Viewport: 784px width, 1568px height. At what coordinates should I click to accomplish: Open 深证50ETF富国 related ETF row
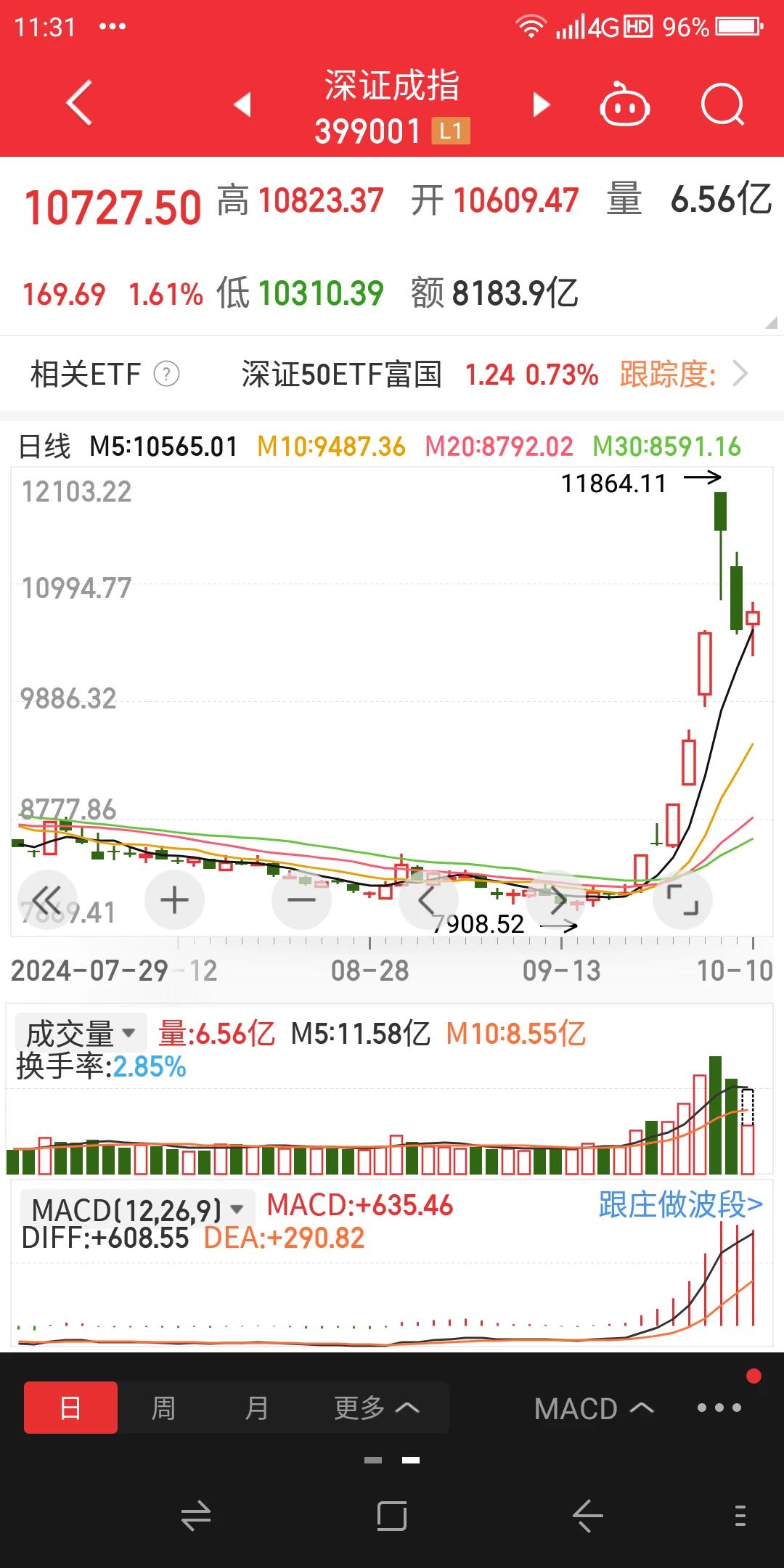[494, 375]
